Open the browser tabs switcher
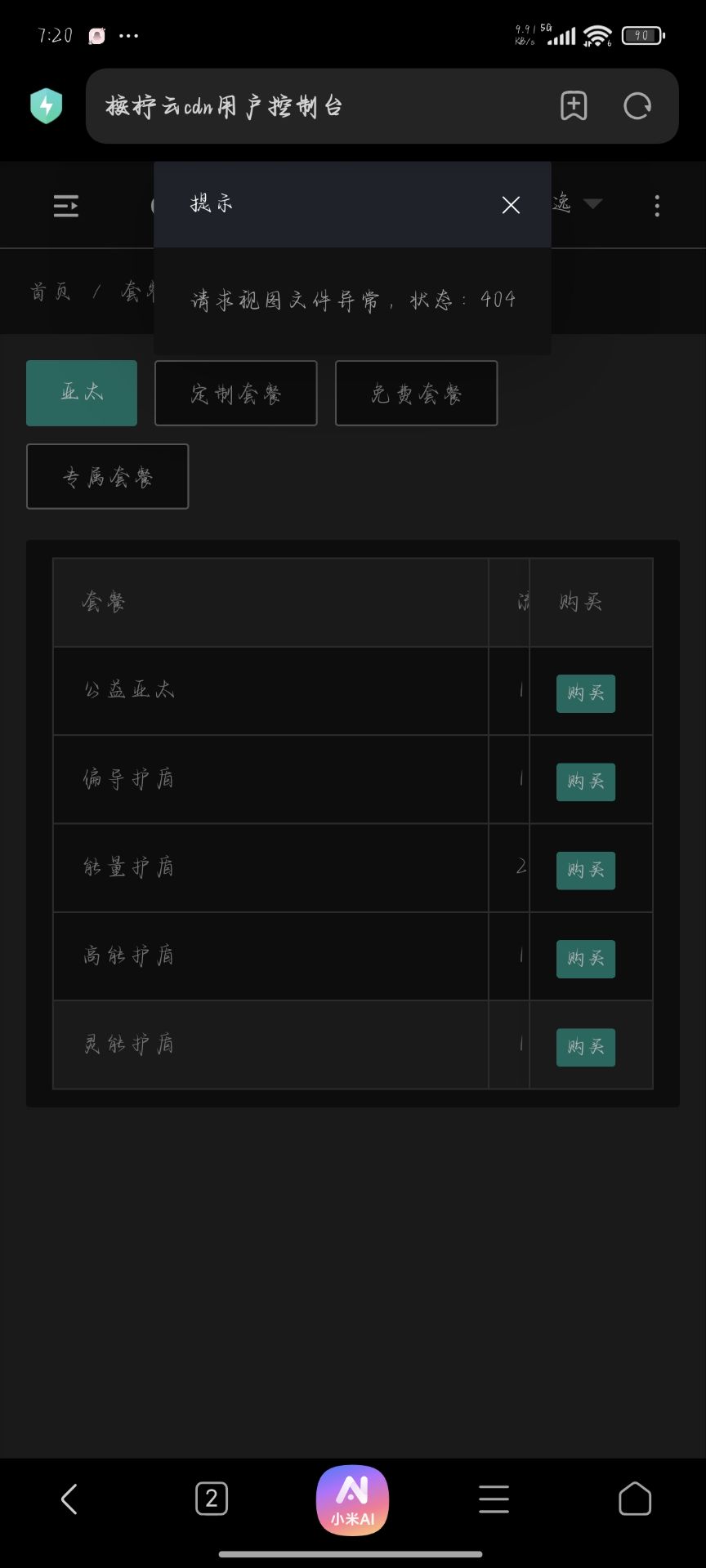Viewport: 706px width, 1568px height. click(x=212, y=1499)
